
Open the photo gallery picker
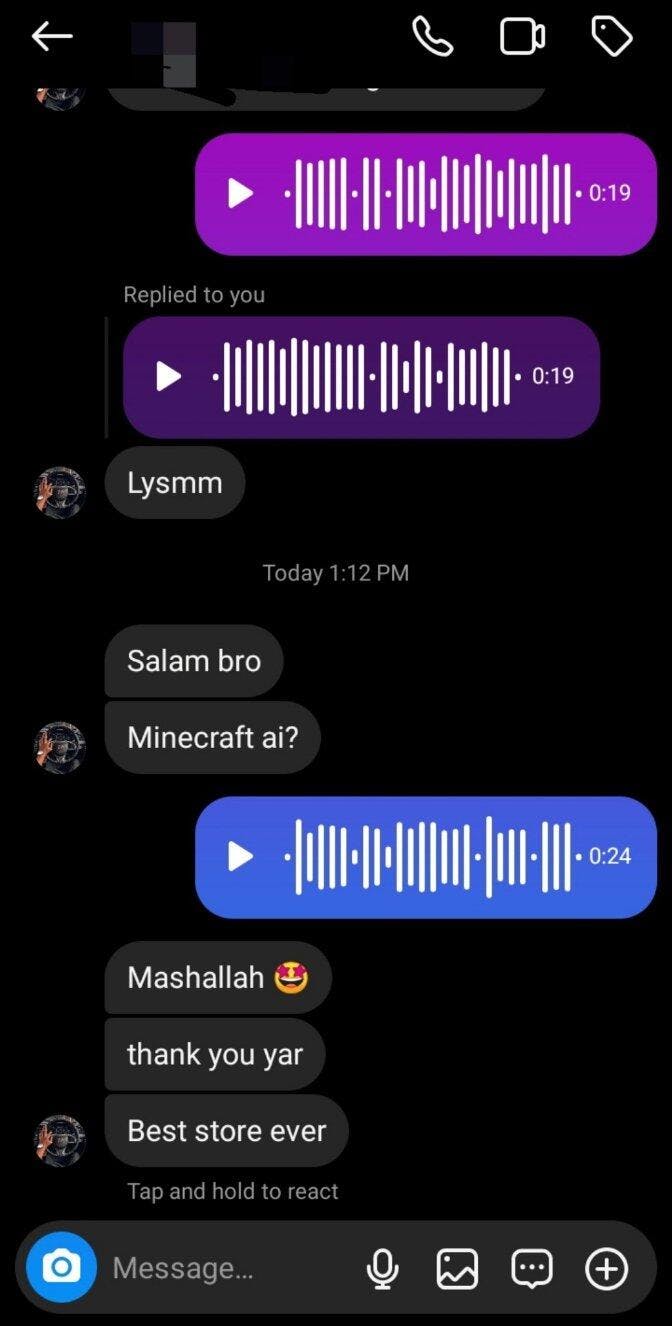click(x=457, y=1269)
